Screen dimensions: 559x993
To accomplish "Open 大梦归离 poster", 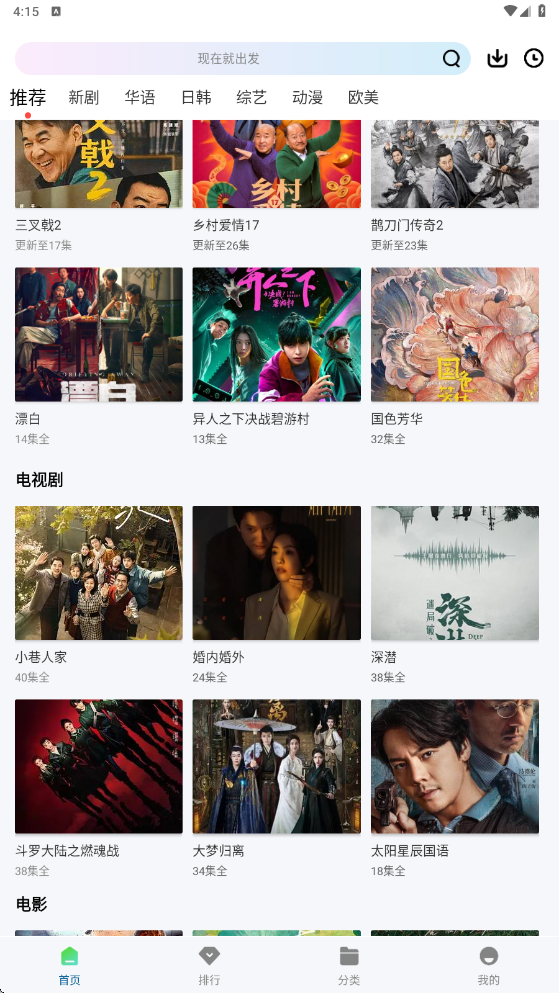I will 277,766.
